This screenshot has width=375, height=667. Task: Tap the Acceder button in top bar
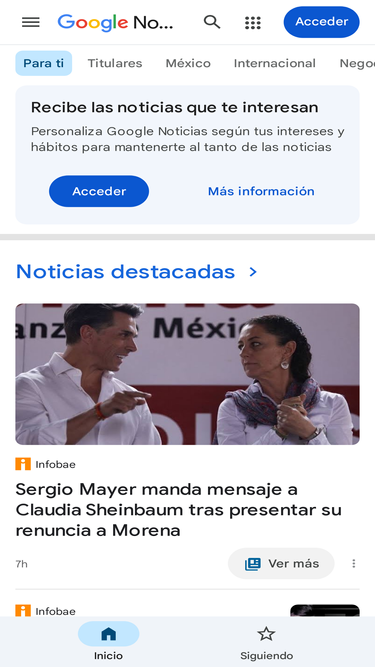(321, 22)
